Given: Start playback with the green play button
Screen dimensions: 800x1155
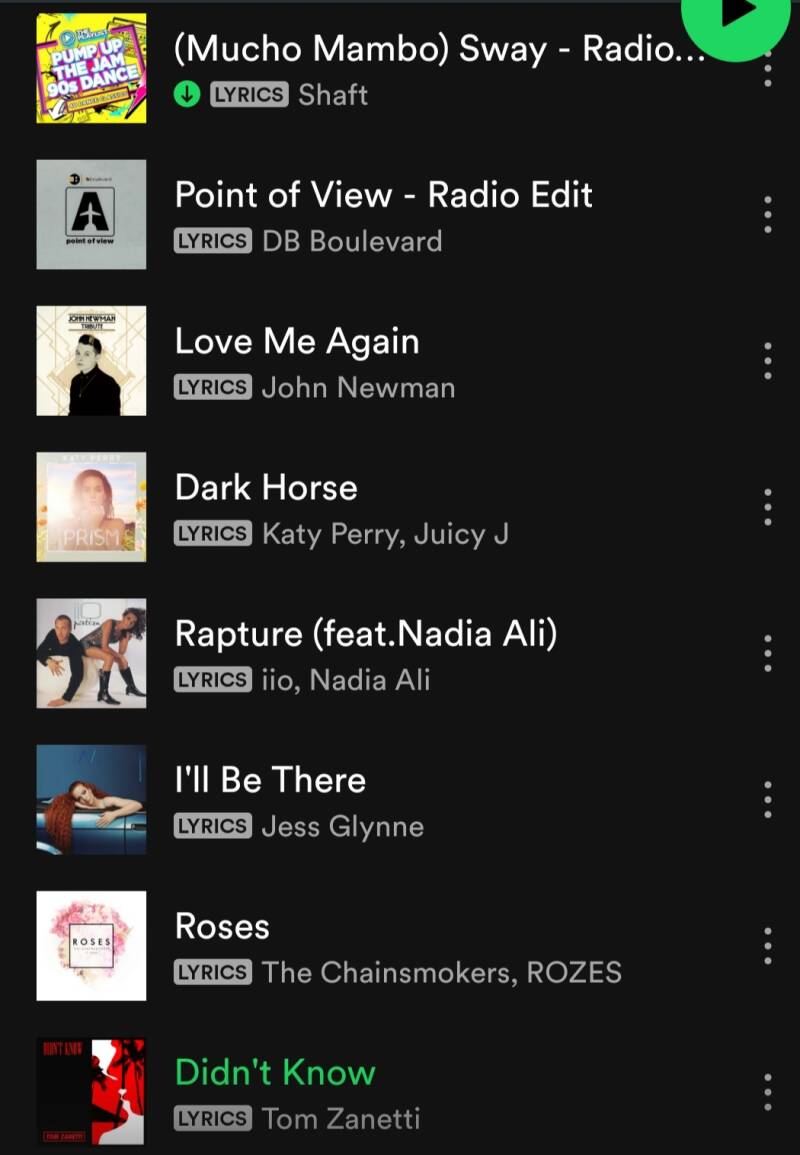Looking at the screenshot, I should click(738, 14).
